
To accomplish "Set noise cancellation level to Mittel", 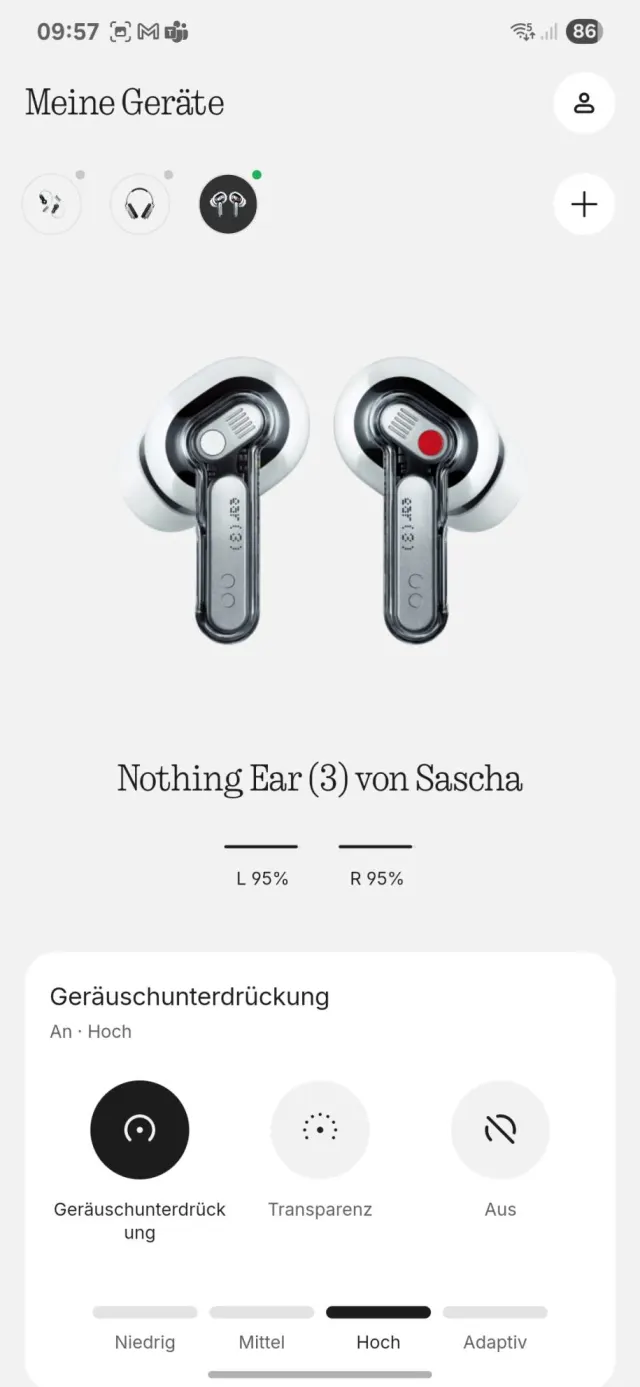I will 262,1327.
